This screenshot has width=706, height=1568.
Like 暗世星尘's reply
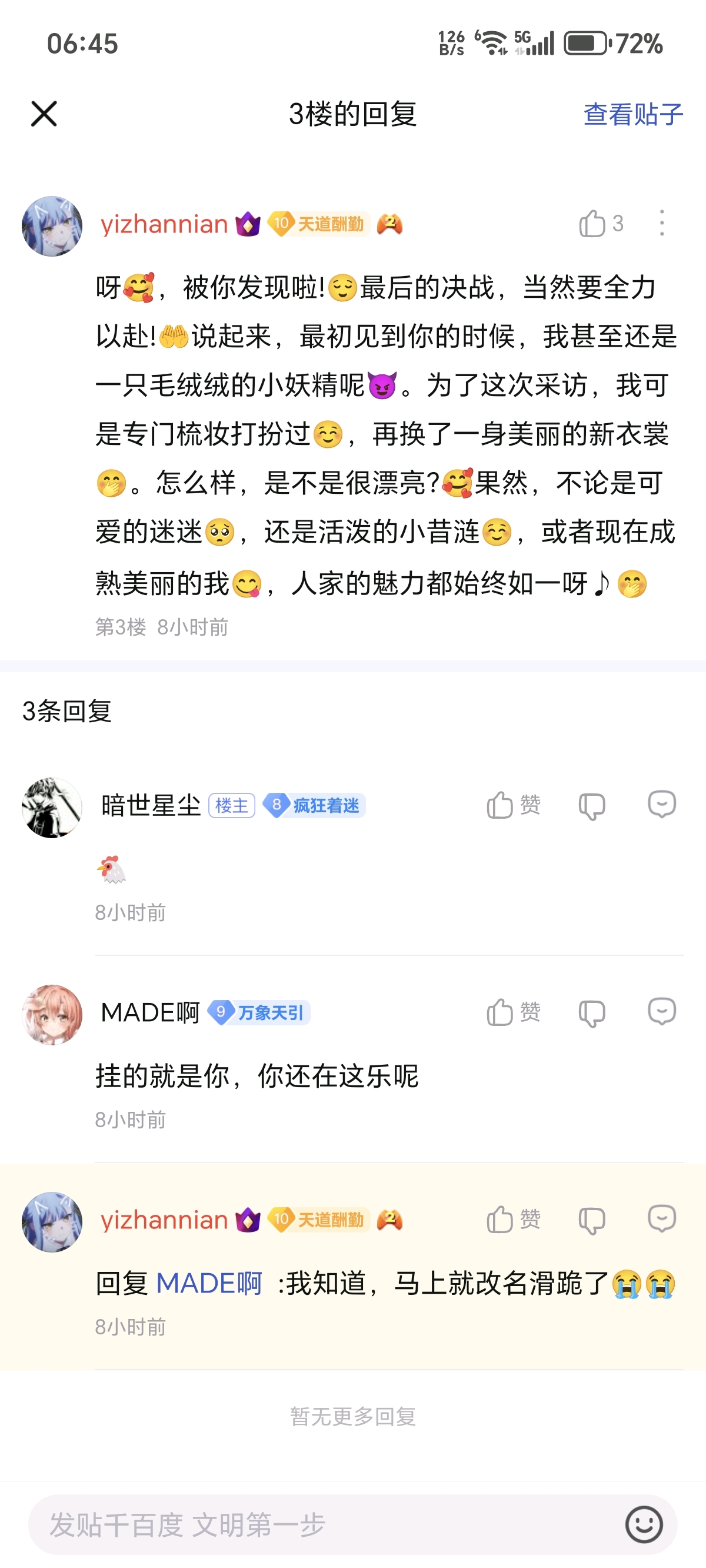(512, 805)
